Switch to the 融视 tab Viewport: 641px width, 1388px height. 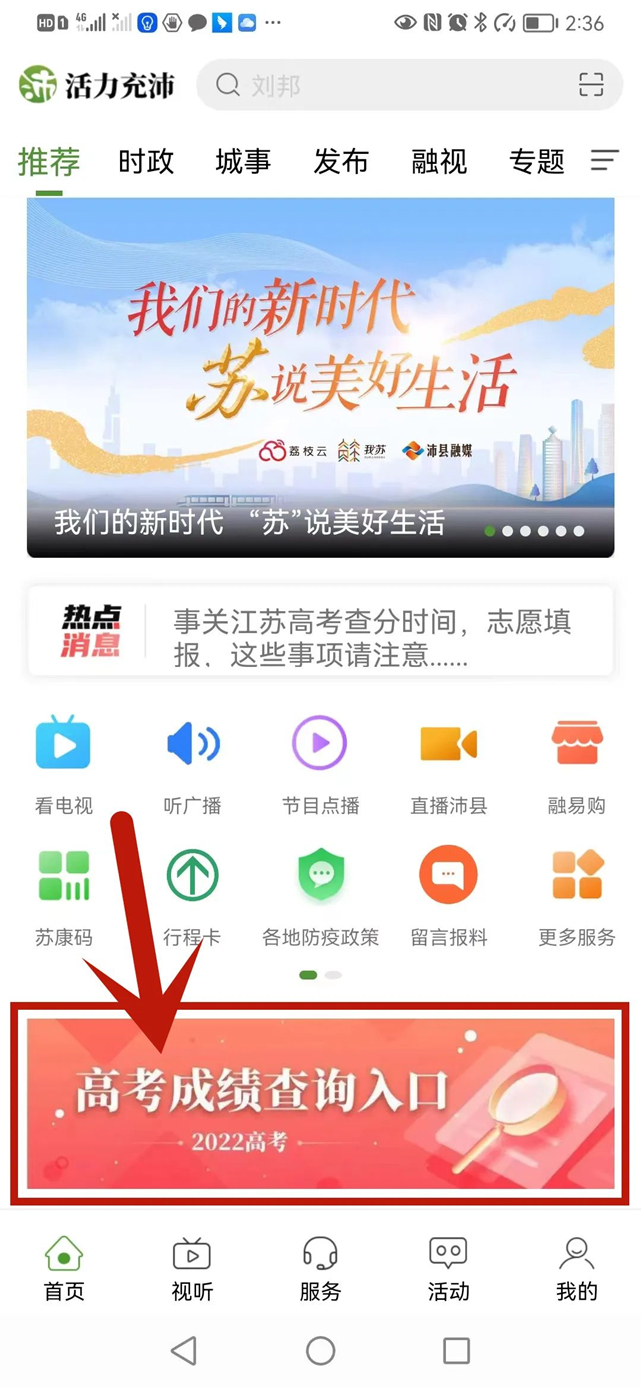tap(439, 161)
